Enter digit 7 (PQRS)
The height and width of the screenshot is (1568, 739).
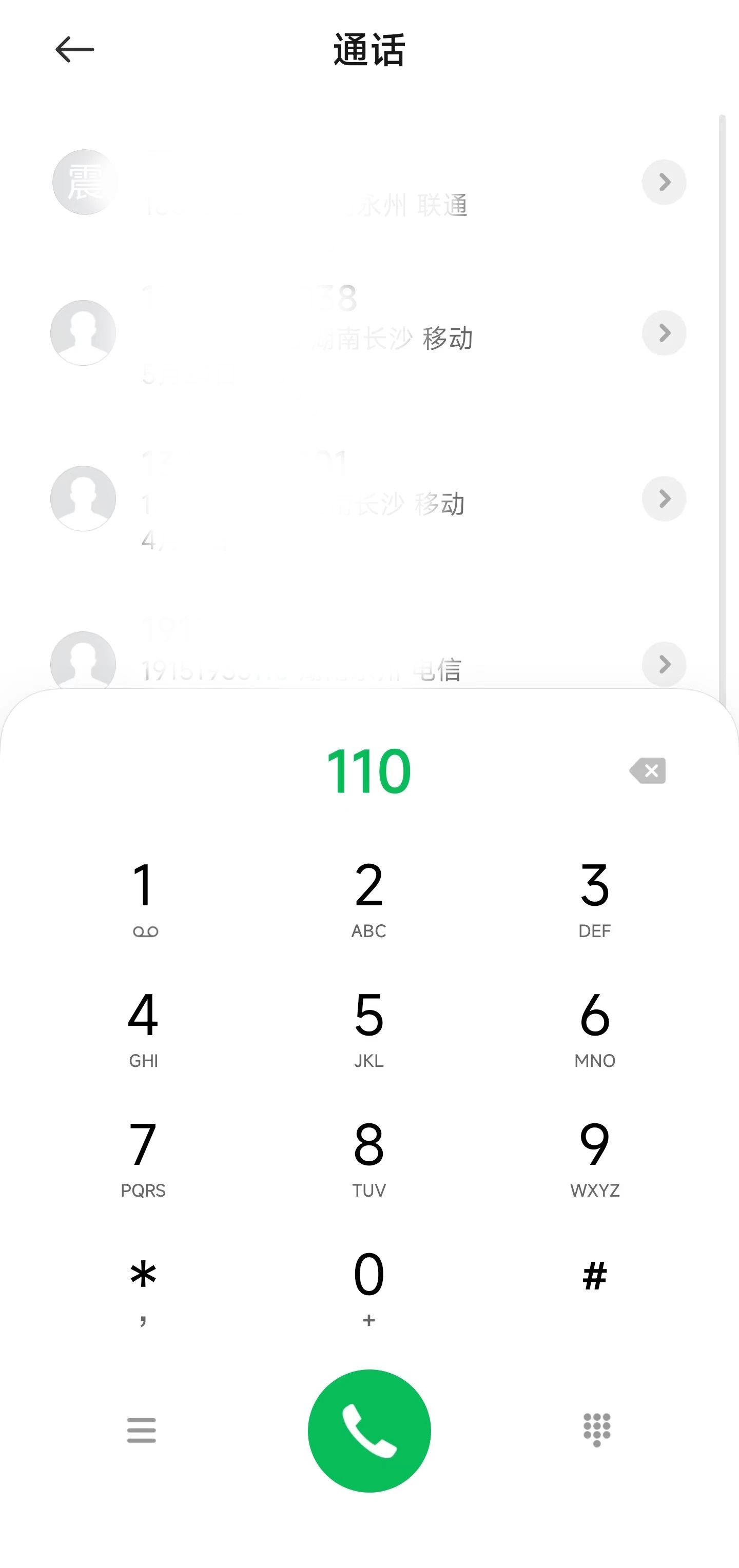point(144,1157)
